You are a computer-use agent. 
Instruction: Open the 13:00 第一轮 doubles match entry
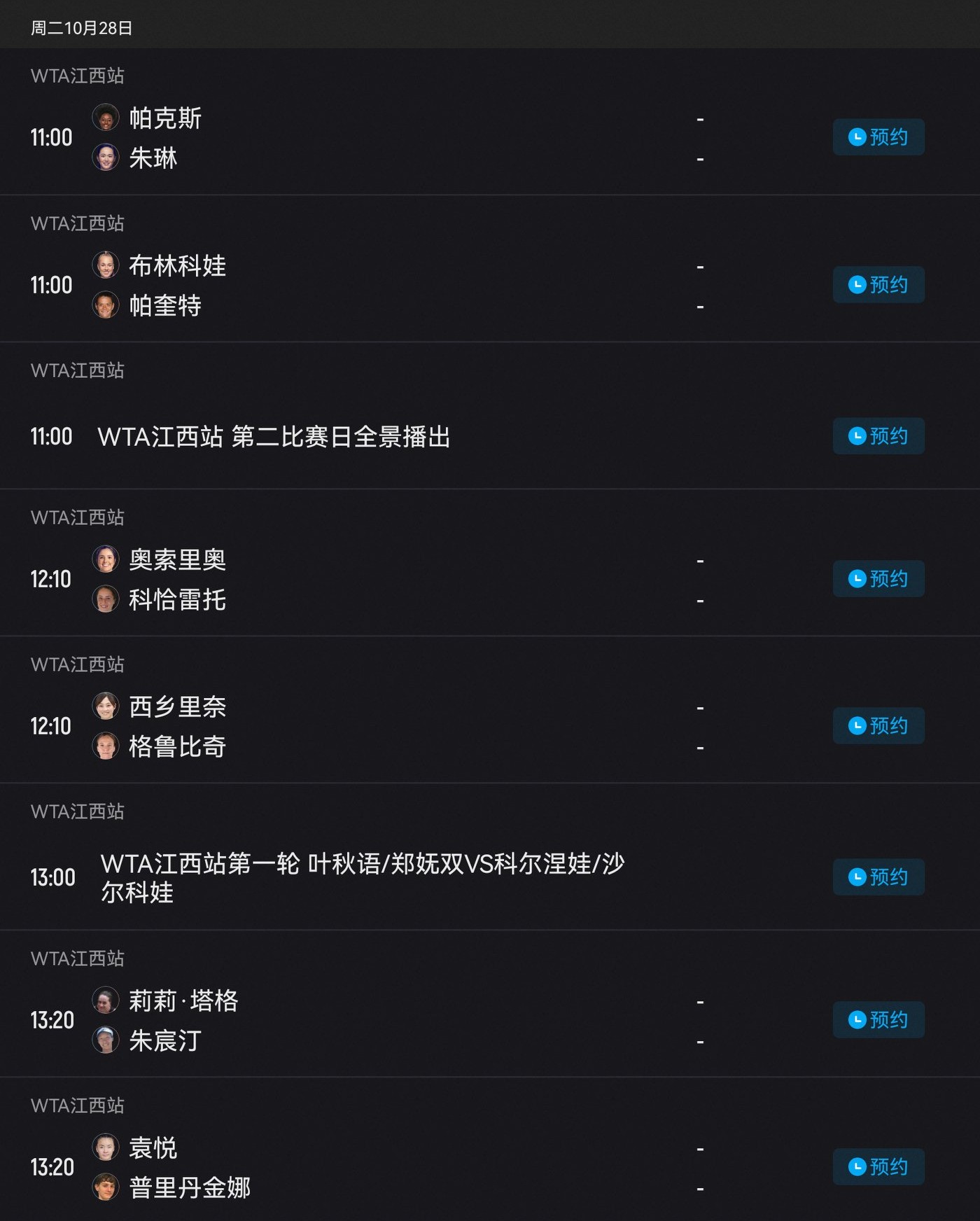[361, 878]
